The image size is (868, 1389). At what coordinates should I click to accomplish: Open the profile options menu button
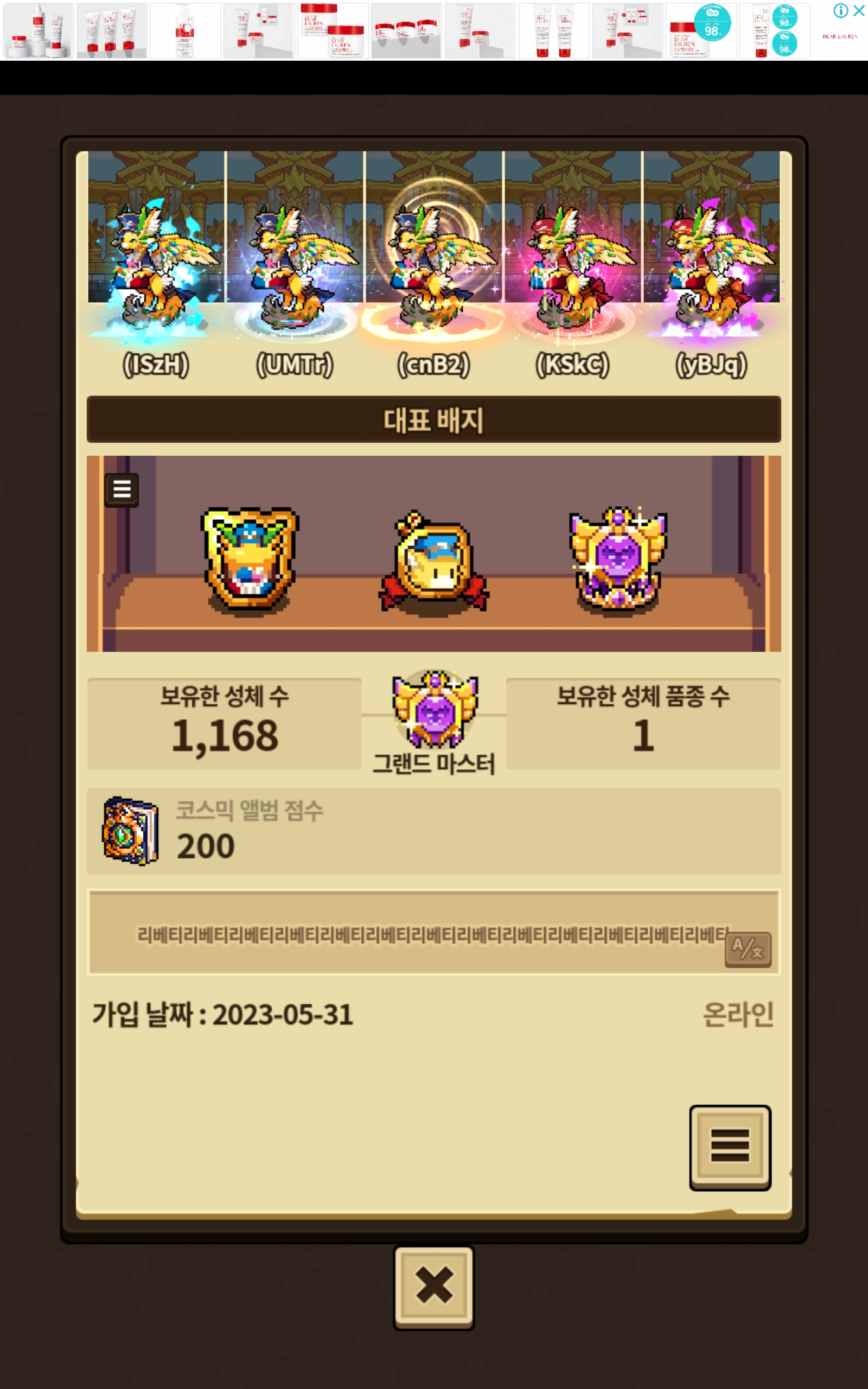pos(730,1146)
